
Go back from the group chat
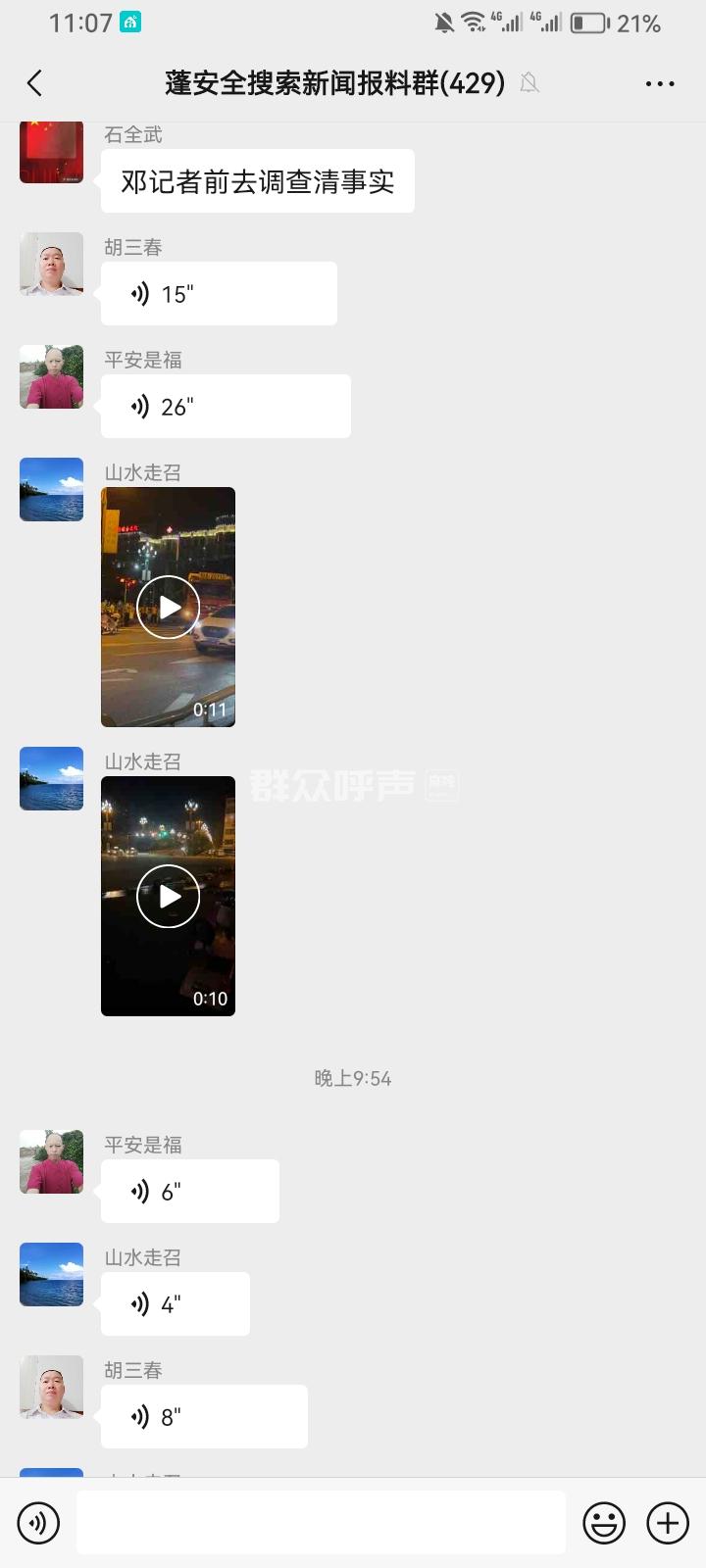(x=35, y=83)
